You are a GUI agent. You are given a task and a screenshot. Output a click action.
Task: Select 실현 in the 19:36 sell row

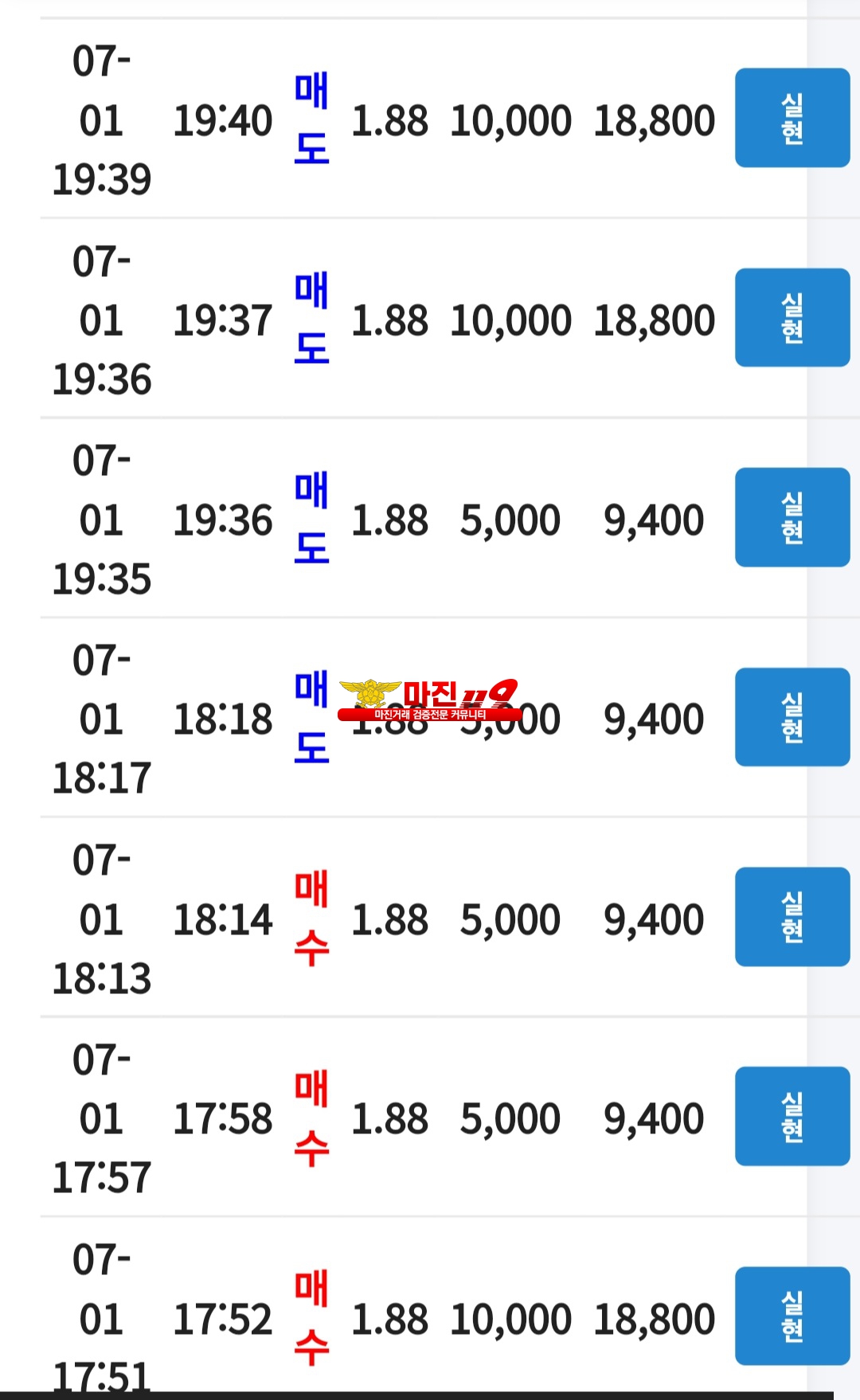point(792,517)
